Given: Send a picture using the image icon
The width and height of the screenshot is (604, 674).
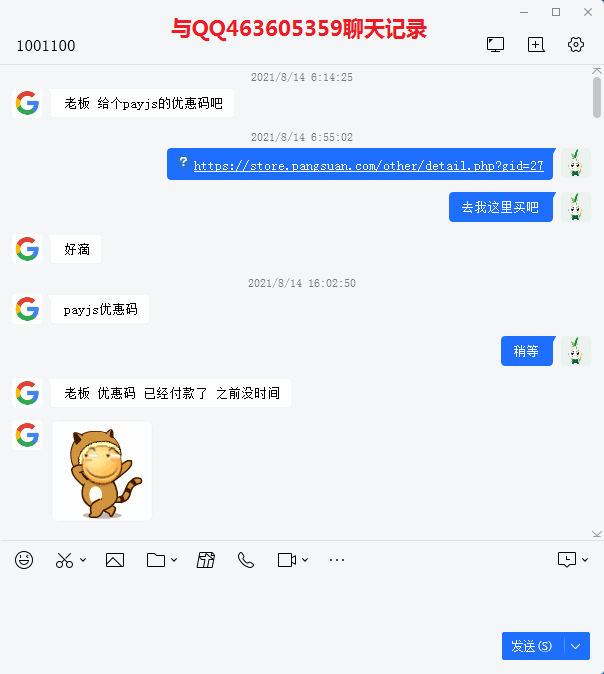Looking at the screenshot, I should coord(115,560).
